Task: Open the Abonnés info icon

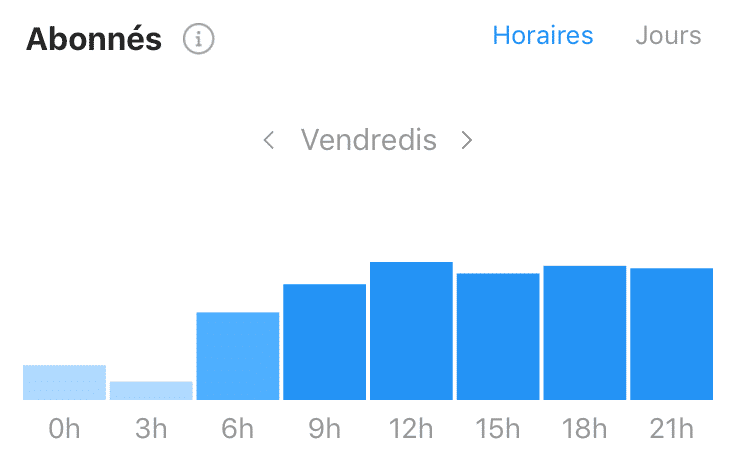Action: coord(199,39)
